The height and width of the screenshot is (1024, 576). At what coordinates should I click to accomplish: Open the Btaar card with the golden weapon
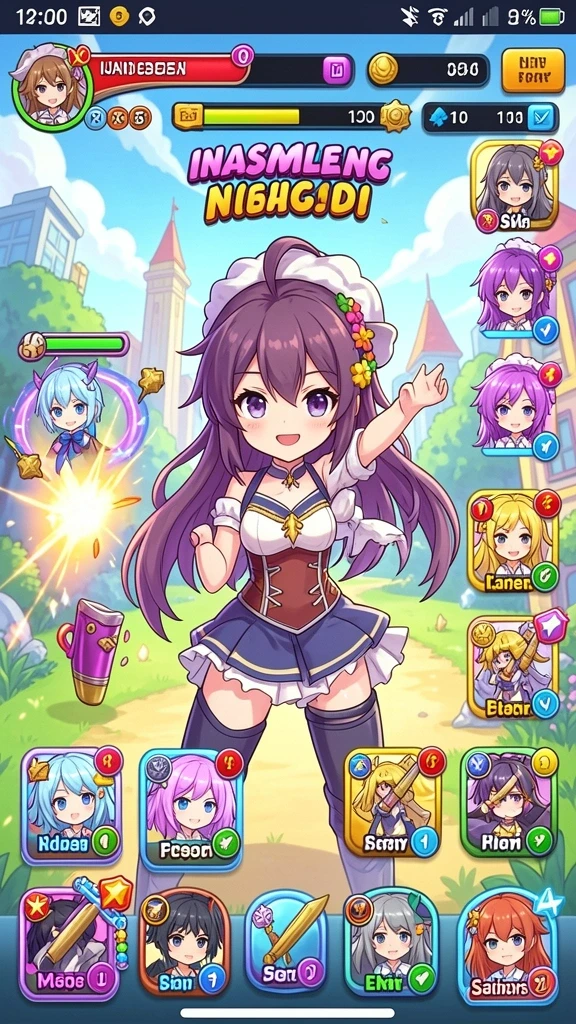(x=513, y=667)
